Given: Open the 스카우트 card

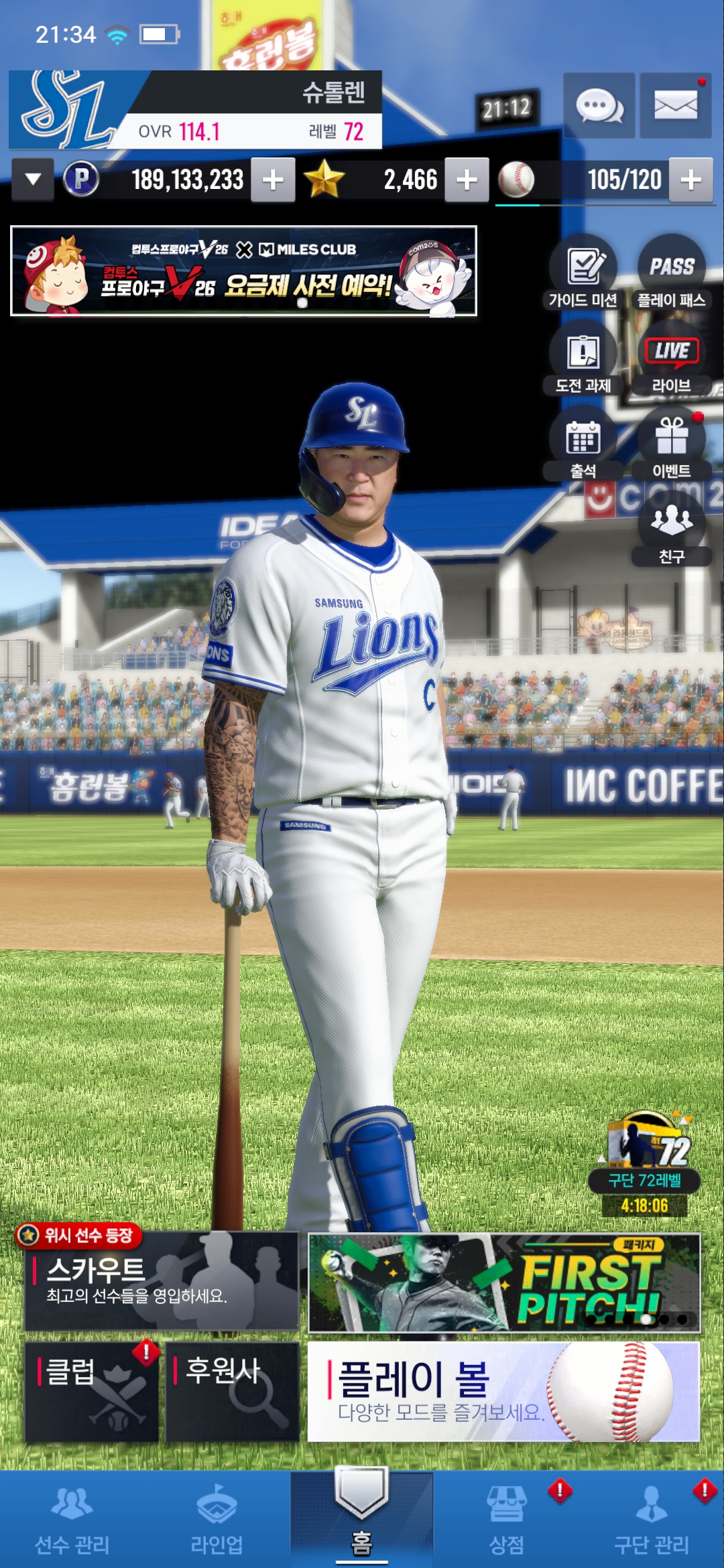Looking at the screenshot, I should 161,1281.
